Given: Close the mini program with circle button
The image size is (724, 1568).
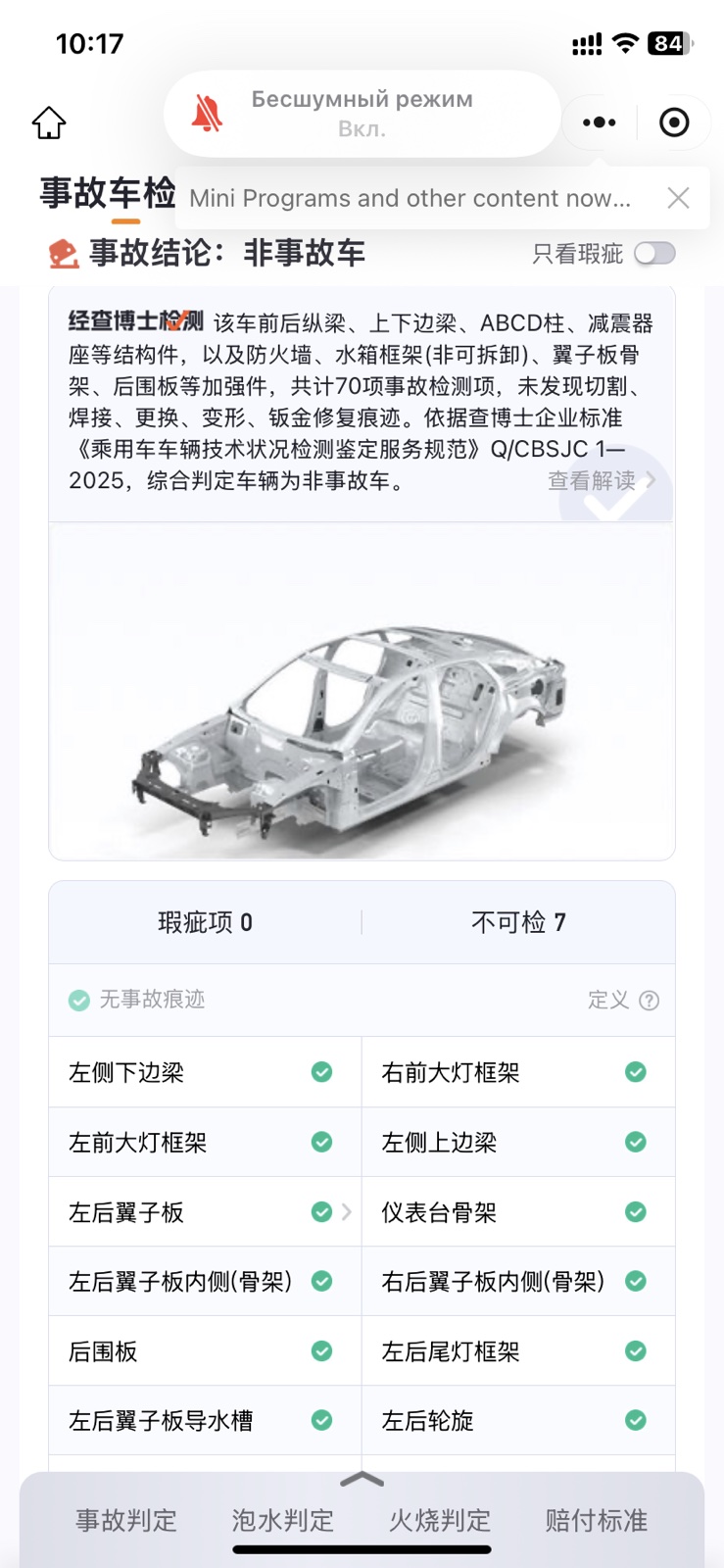Looking at the screenshot, I should coord(674,122).
